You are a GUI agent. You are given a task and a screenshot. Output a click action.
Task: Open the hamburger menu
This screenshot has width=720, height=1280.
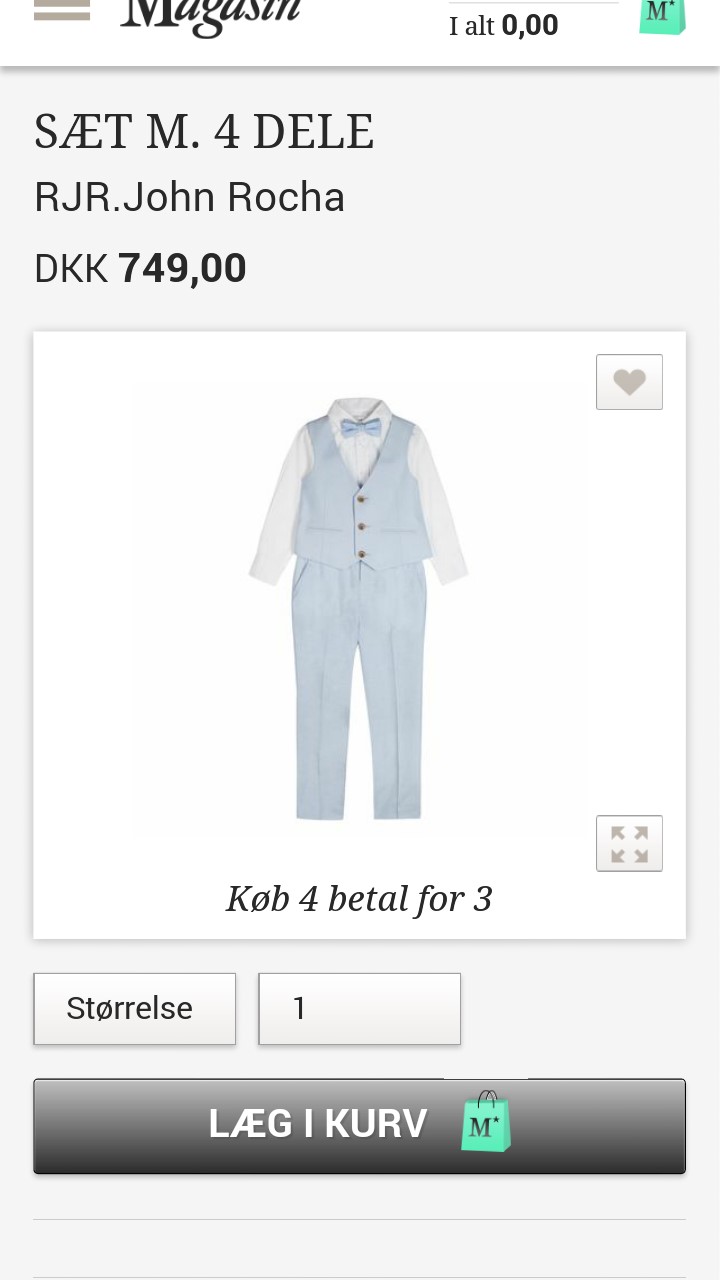61,12
